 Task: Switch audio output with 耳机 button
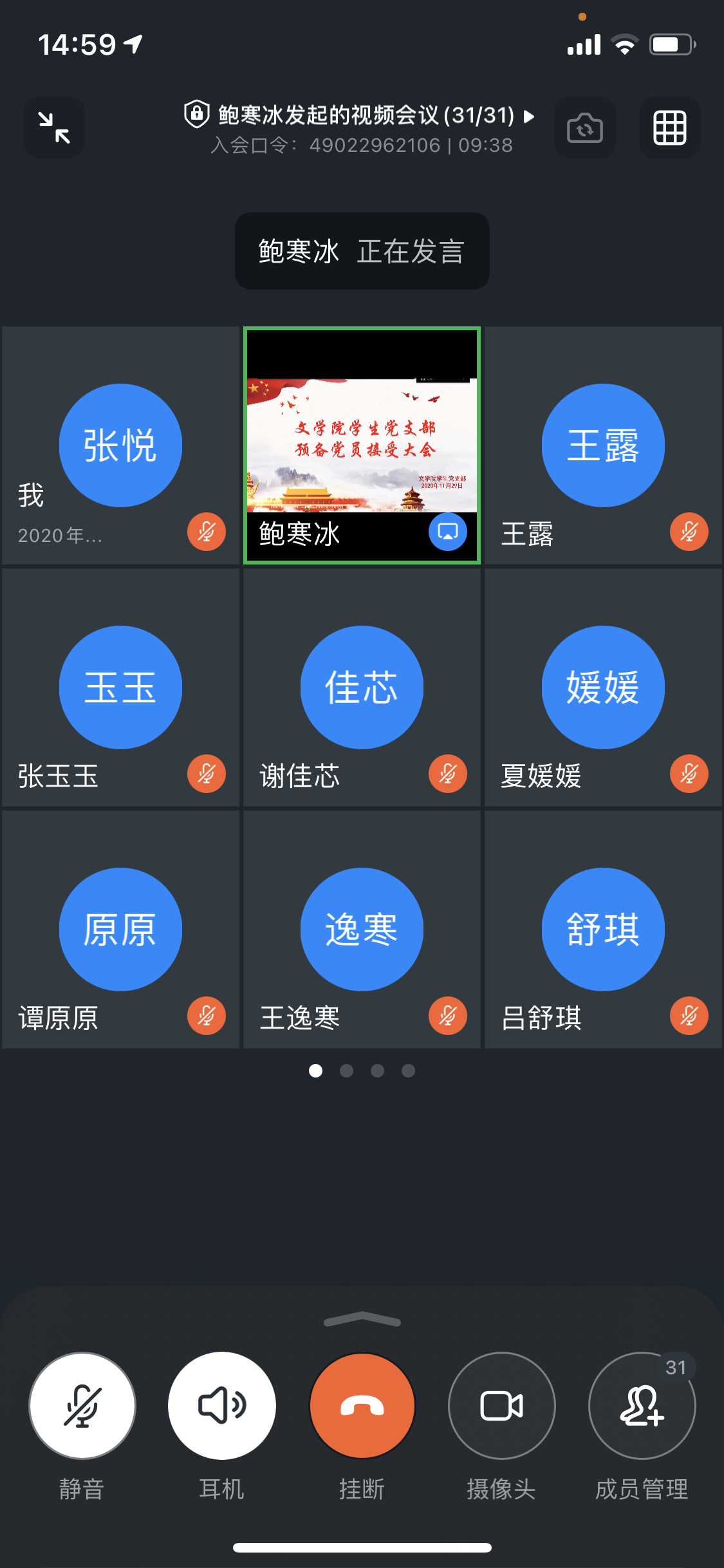[x=222, y=1406]
